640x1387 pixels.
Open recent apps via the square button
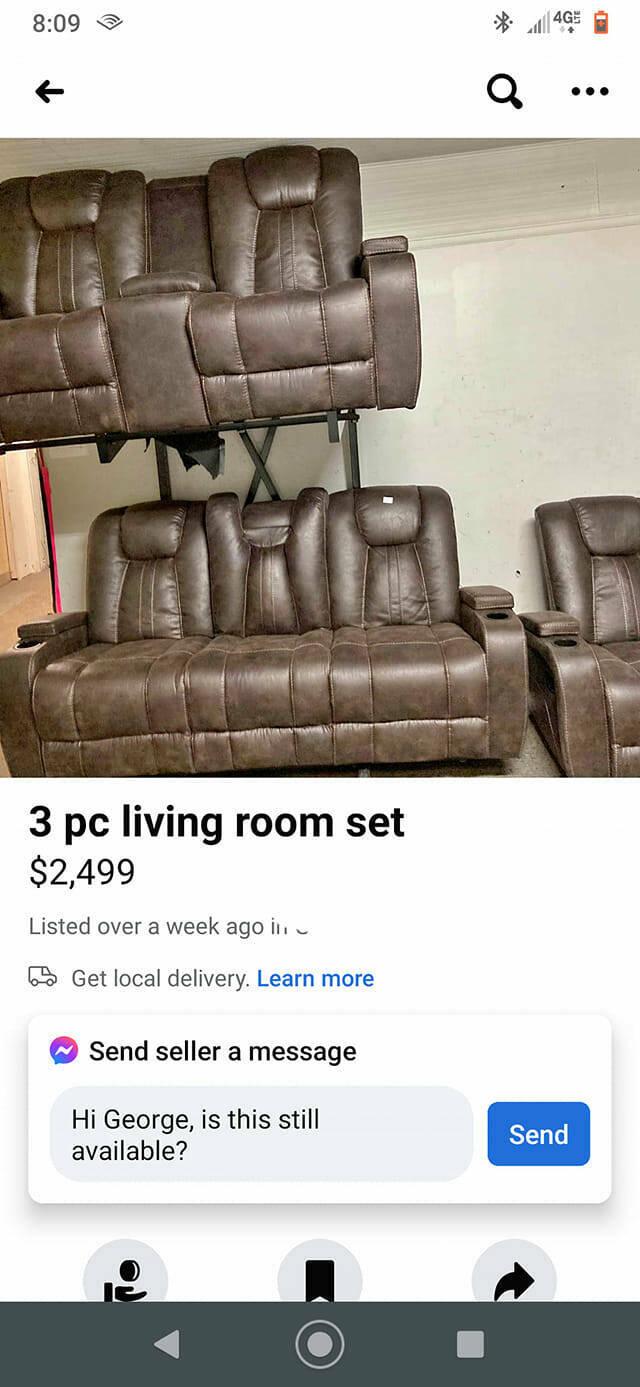(470, 1344)
